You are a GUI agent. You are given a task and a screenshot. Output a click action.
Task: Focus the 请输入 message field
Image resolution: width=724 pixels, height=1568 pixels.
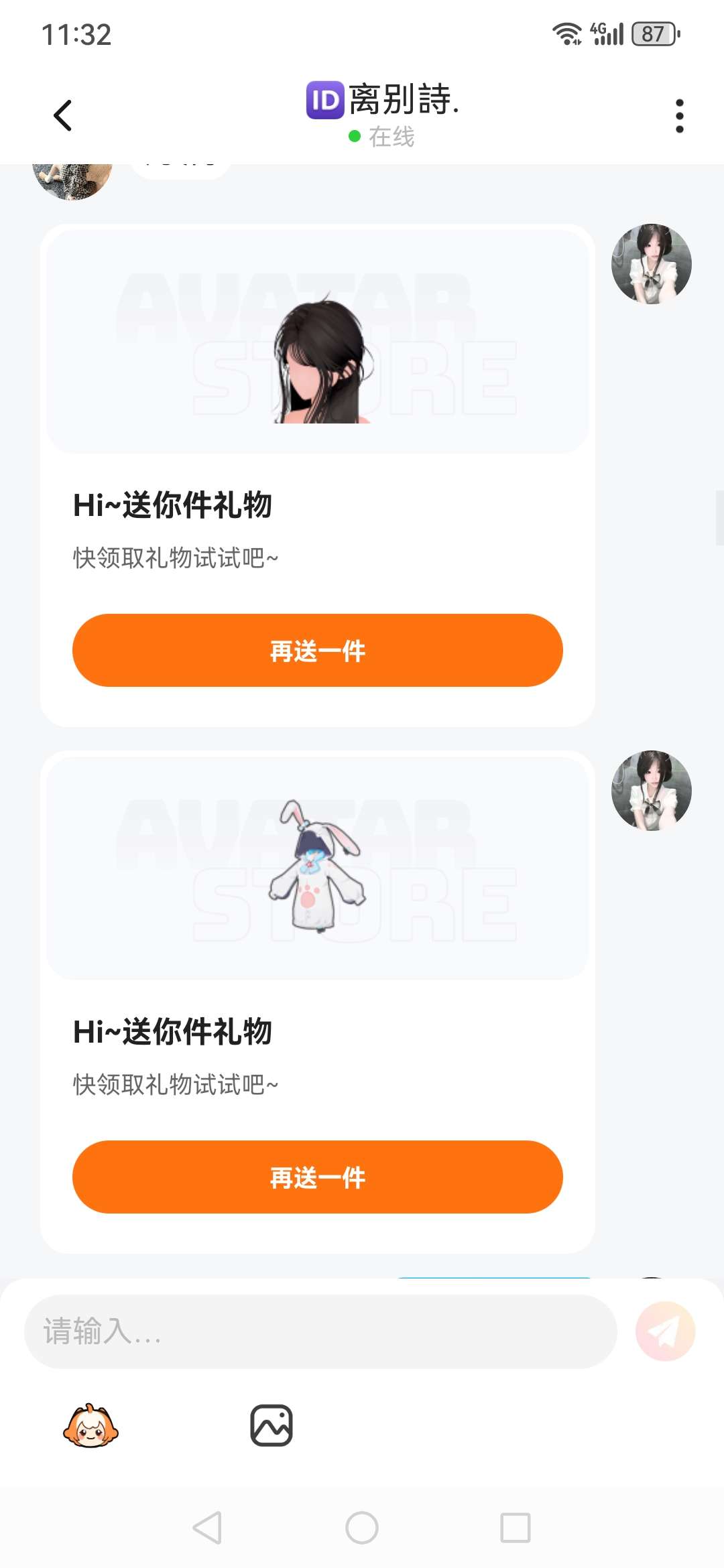tap(320, 1331)
